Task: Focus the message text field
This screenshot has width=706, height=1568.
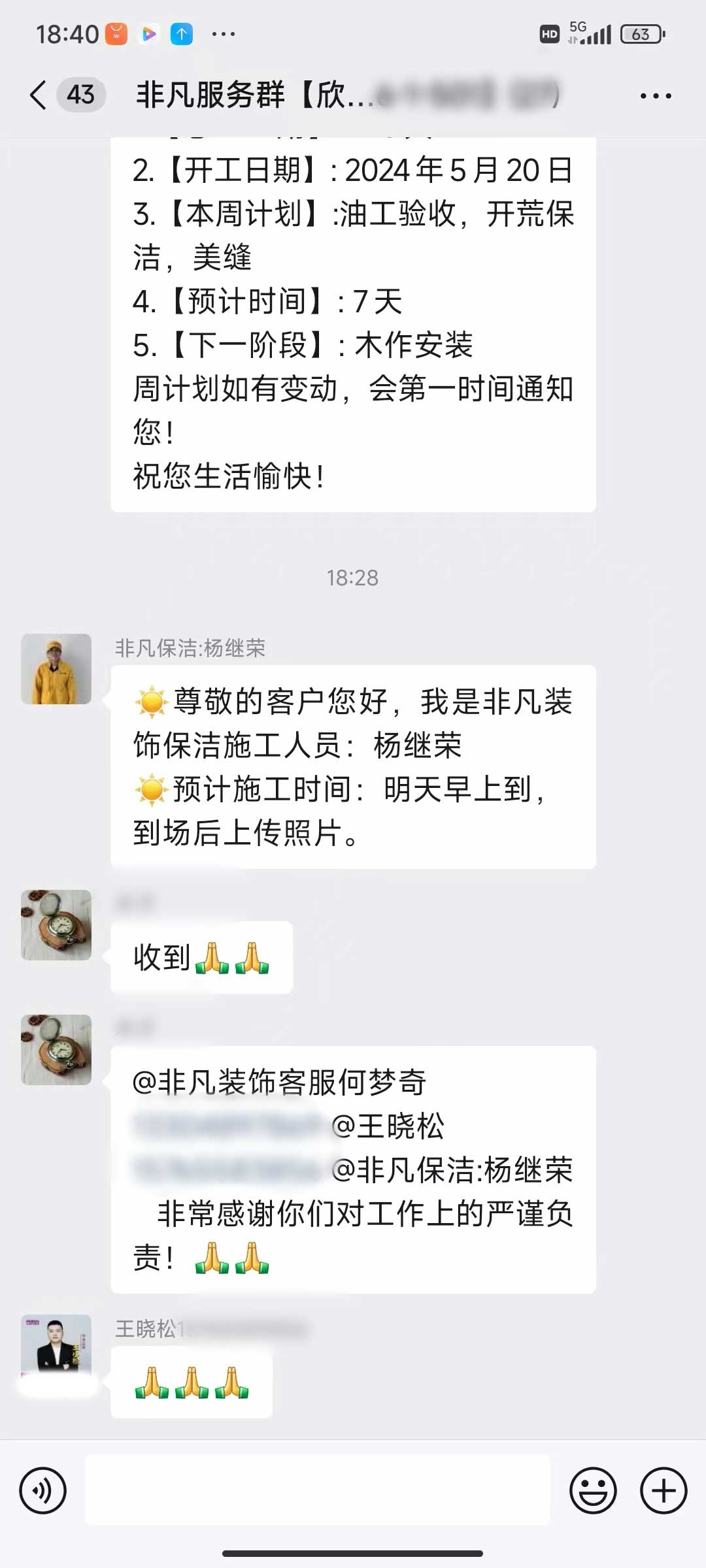Action: (318, 1491)
